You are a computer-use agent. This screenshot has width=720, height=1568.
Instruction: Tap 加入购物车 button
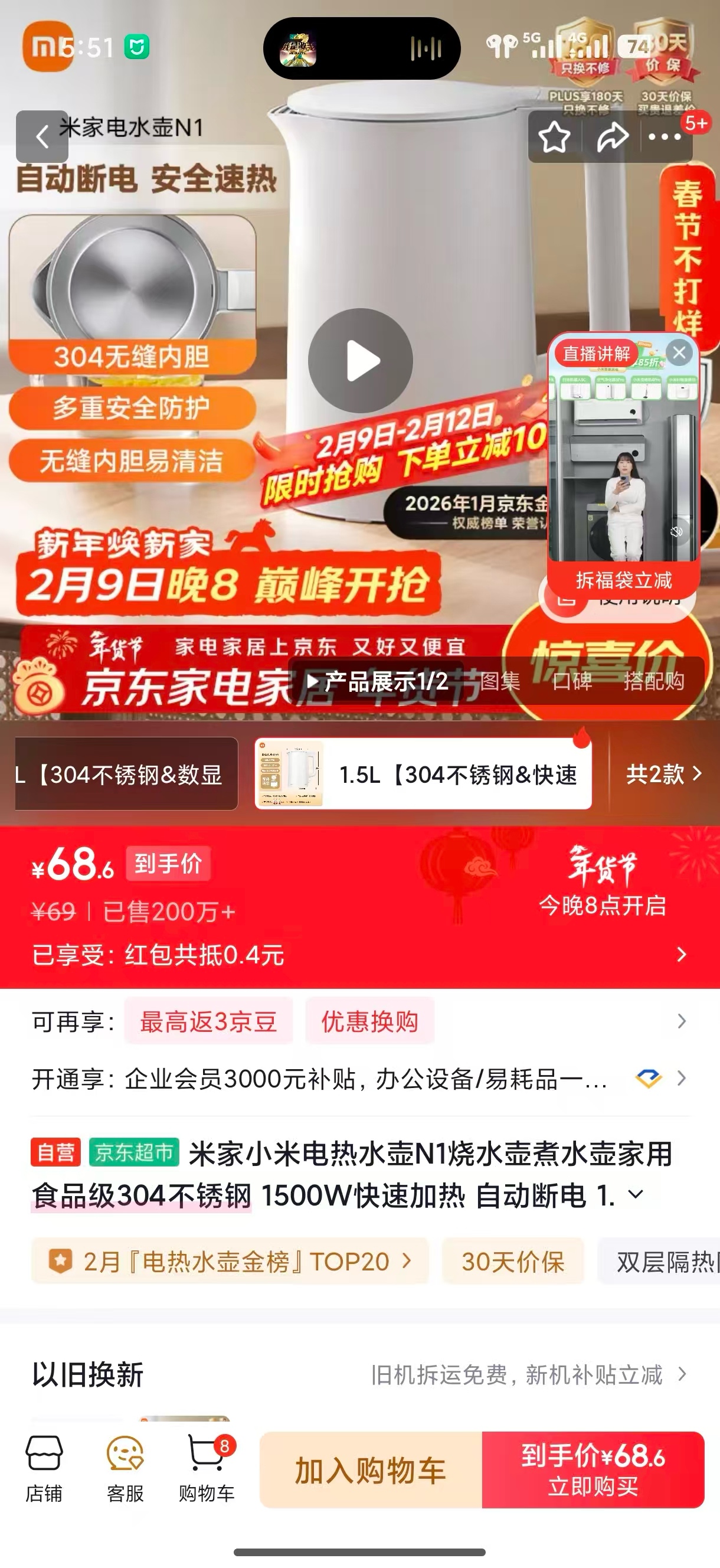[371, 1471]
